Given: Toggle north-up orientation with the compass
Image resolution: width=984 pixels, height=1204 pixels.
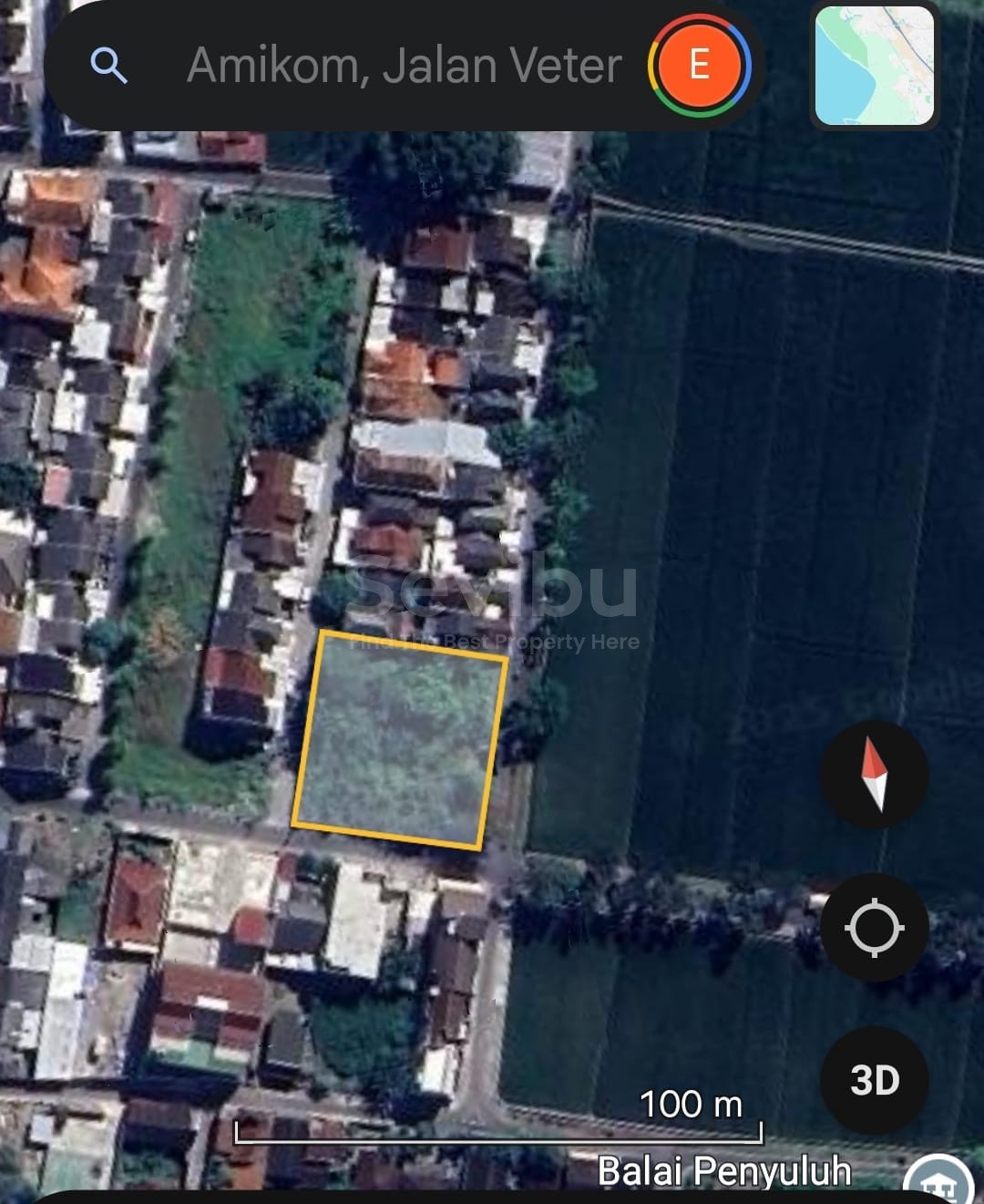Looking at the screenshot, I should click(x=874, y=776).
